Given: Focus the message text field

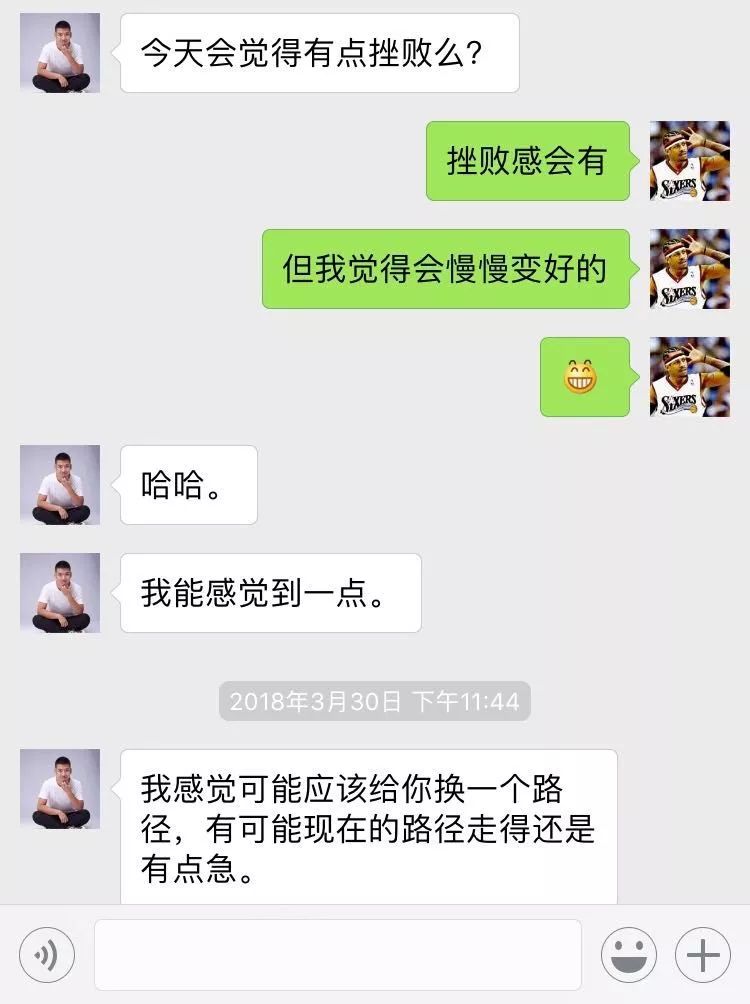Looking at the screenshot, I should tap(338, 955).
